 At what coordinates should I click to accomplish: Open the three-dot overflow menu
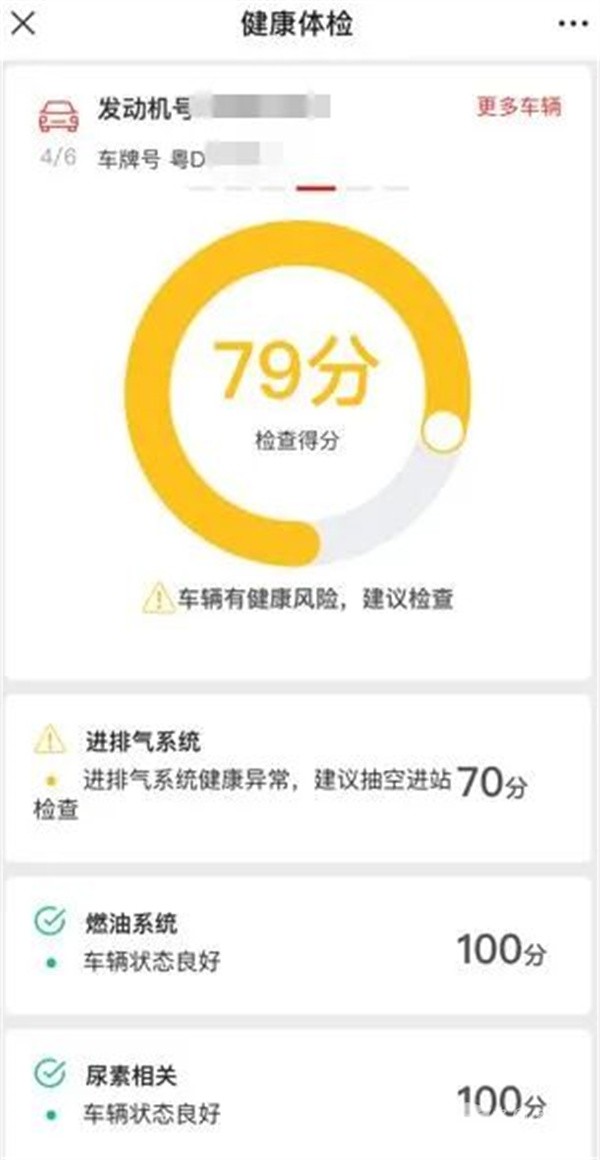click(x=572, y=22)
